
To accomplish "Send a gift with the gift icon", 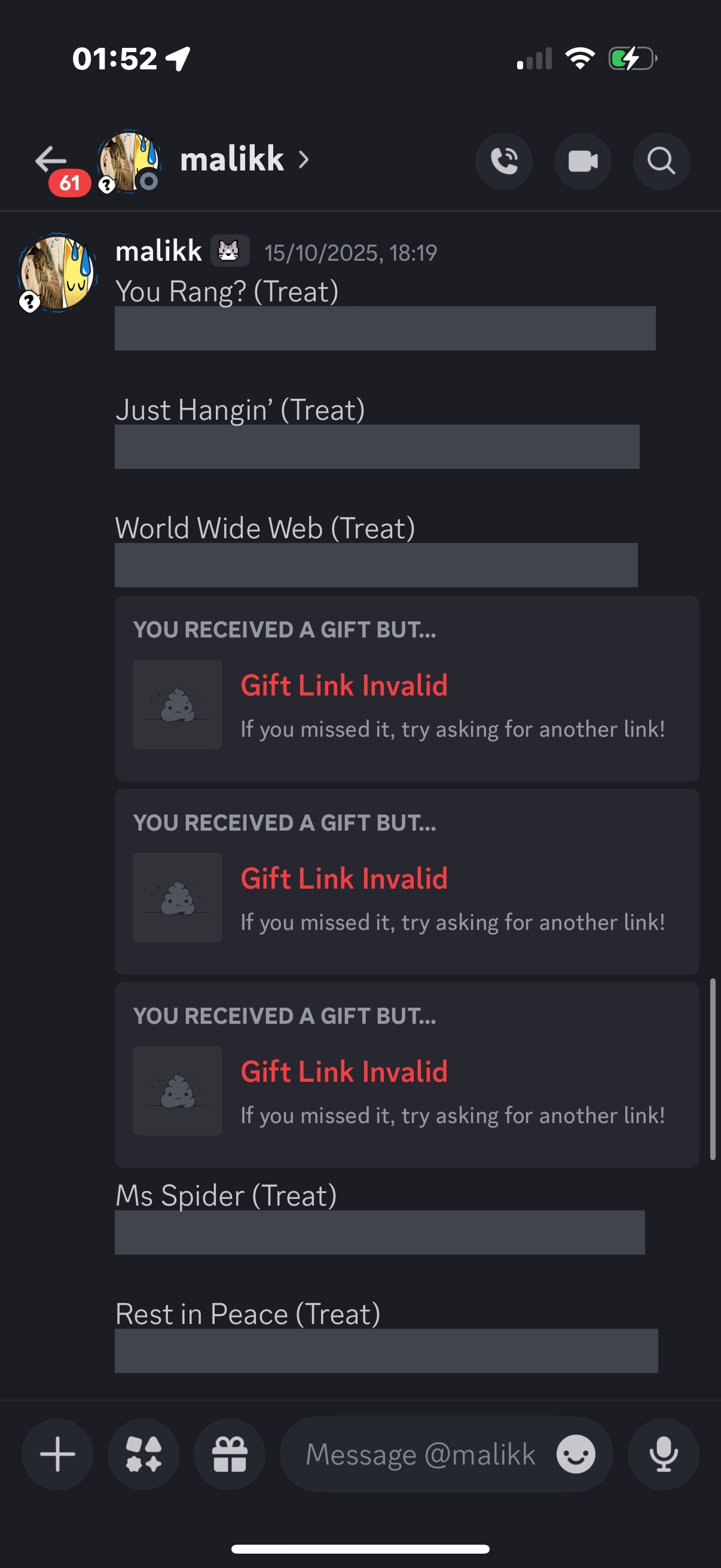I will coord(230,1454).
